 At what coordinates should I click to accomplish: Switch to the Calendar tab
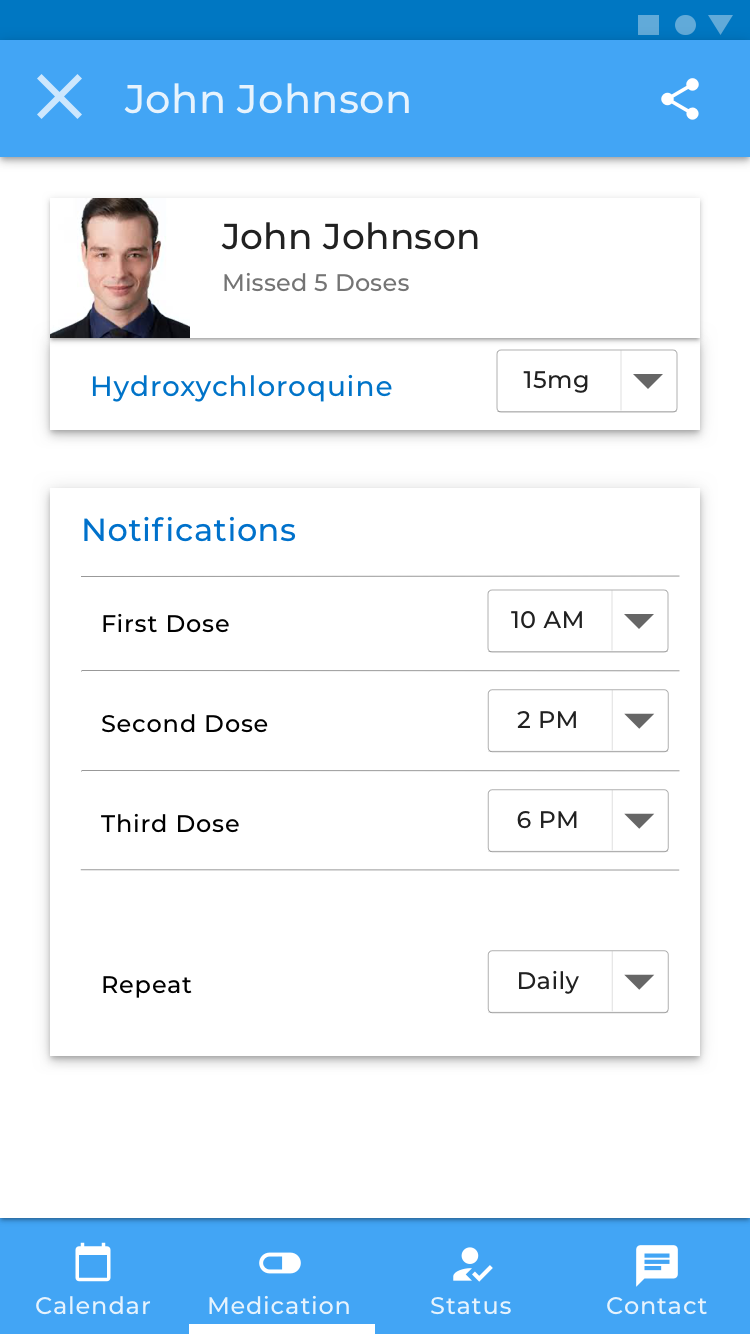pyautogui.click(x=93, y=1279)
